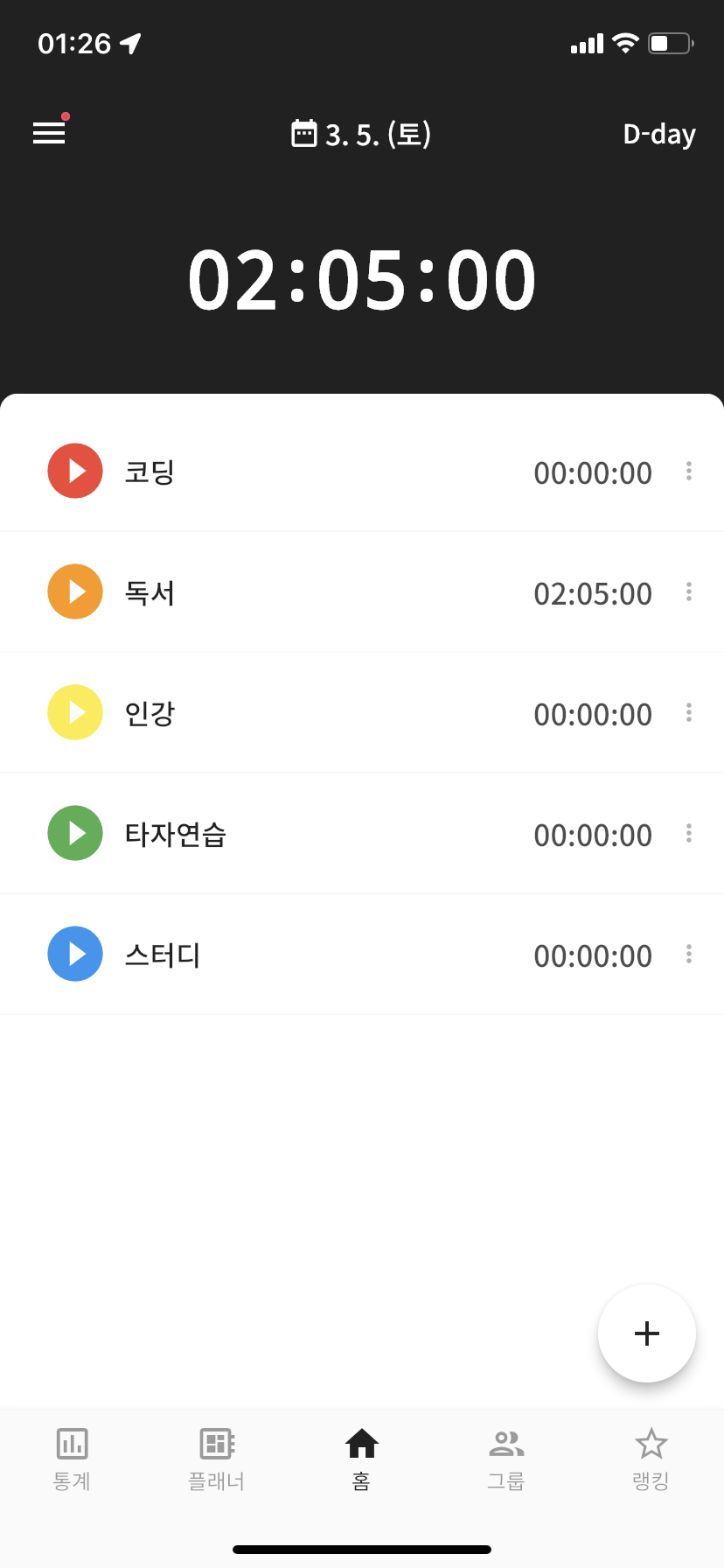Image resolution: width=724 pixels, height=1568 pixels.
Task: Switch to the 플래너 tab
Action: [x=217, y=1459]
